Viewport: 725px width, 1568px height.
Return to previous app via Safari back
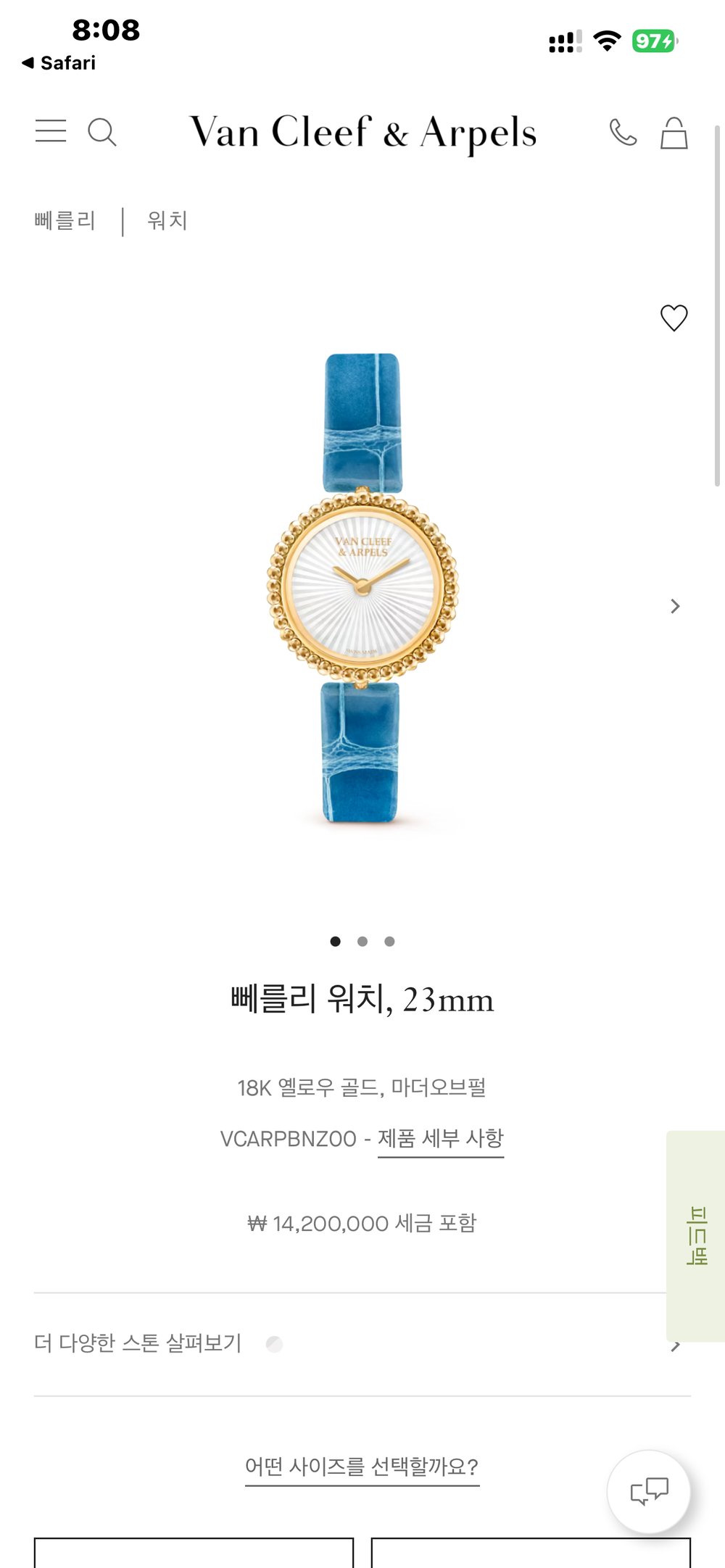tap(59, 63)
